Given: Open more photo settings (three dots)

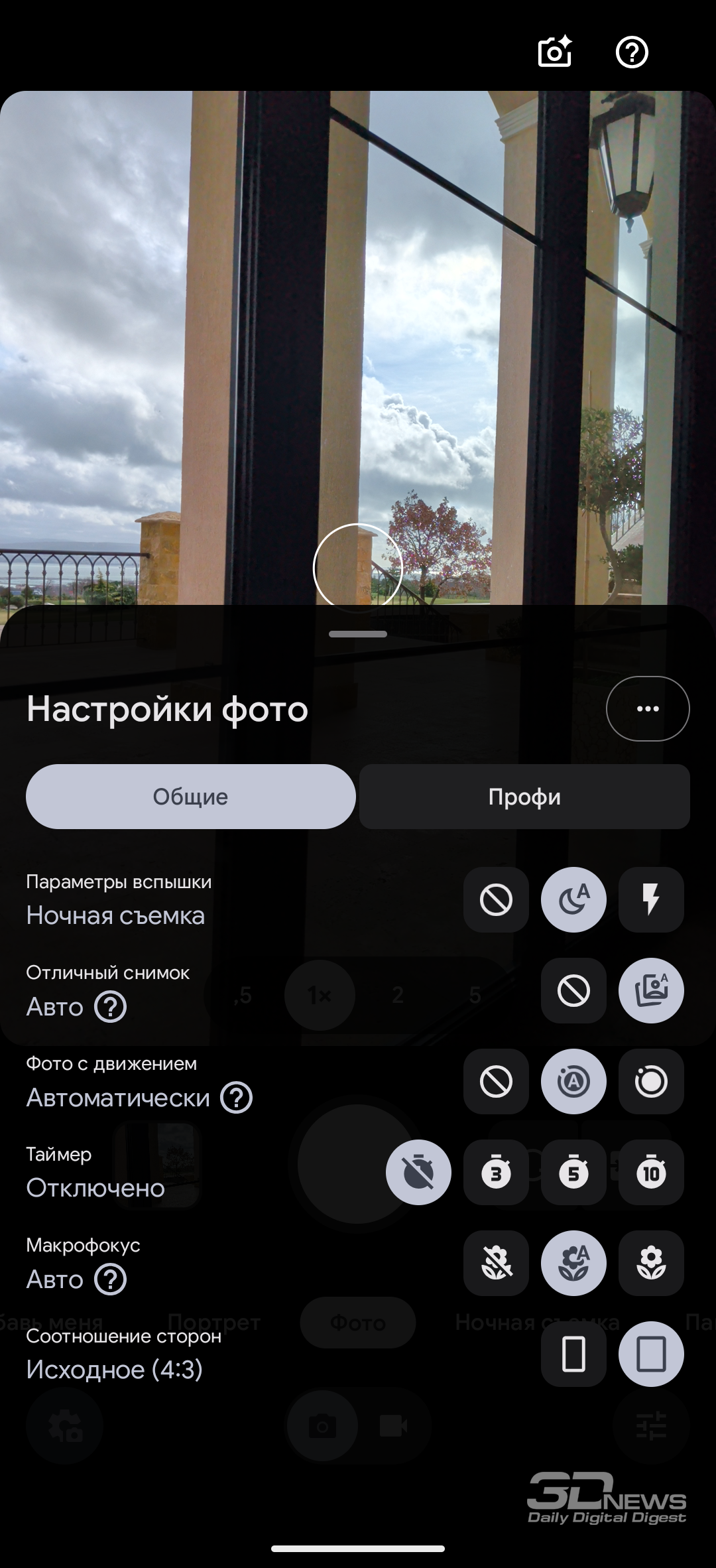Looking at the screenshot, I should tap(647, 708).
